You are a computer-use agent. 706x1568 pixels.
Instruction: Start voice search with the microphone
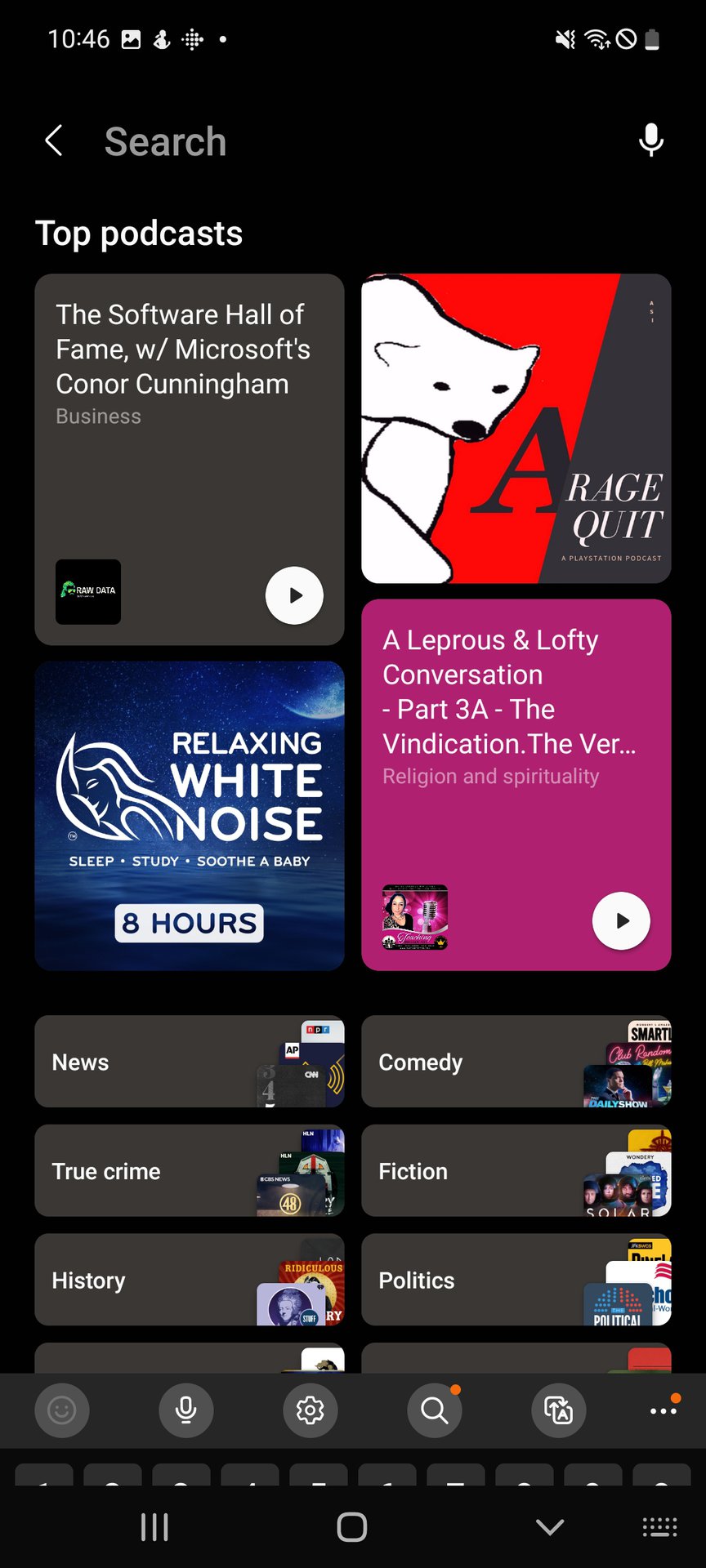[650, 140]
